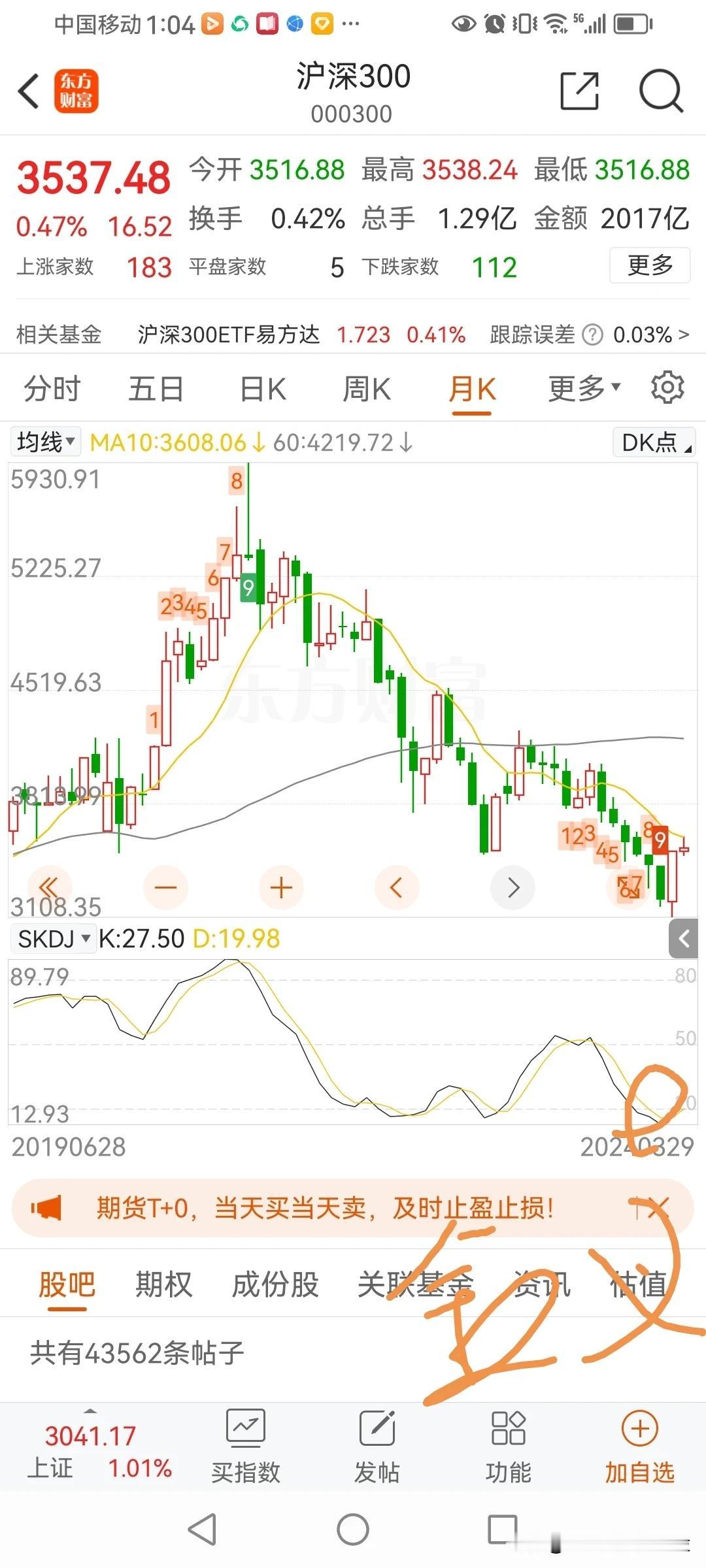This screenshot has width=706, height=1568.
Task: Open the search magnifier icon
Action: (x=660, y=91)
